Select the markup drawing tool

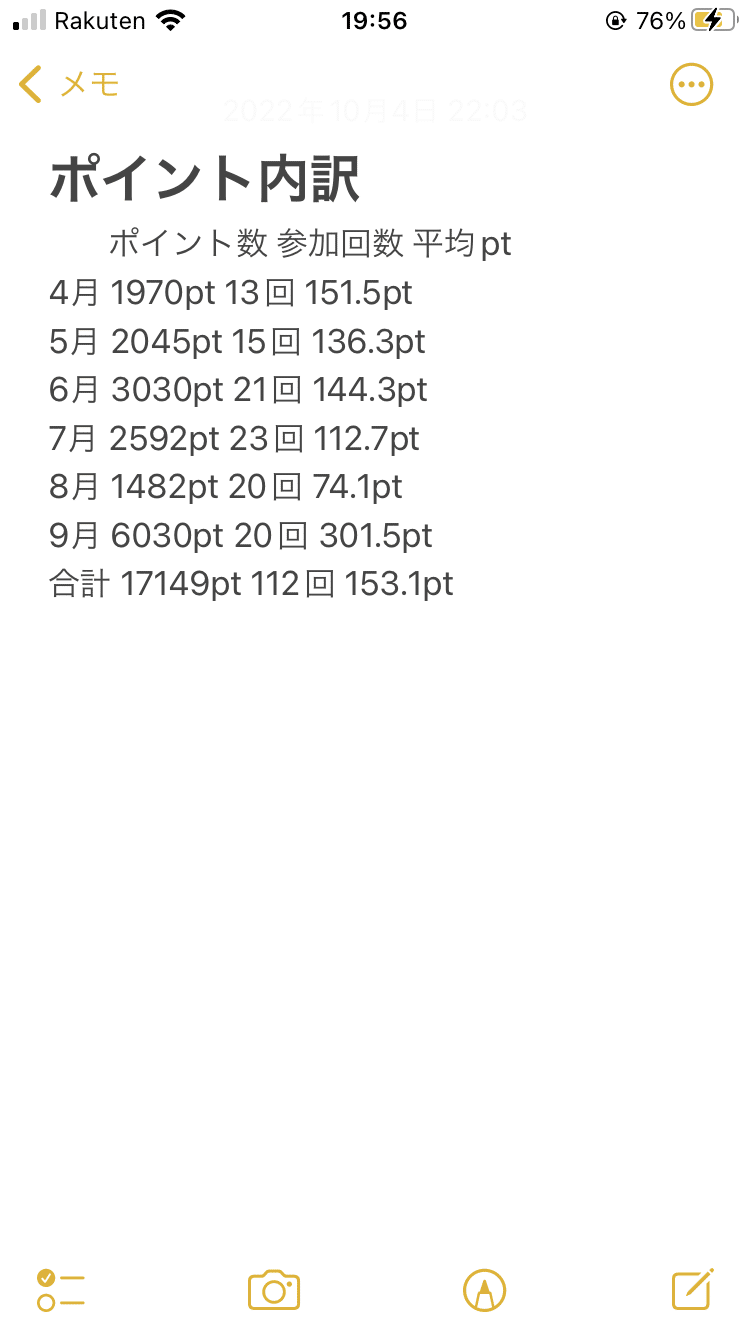pos(484,1289)
